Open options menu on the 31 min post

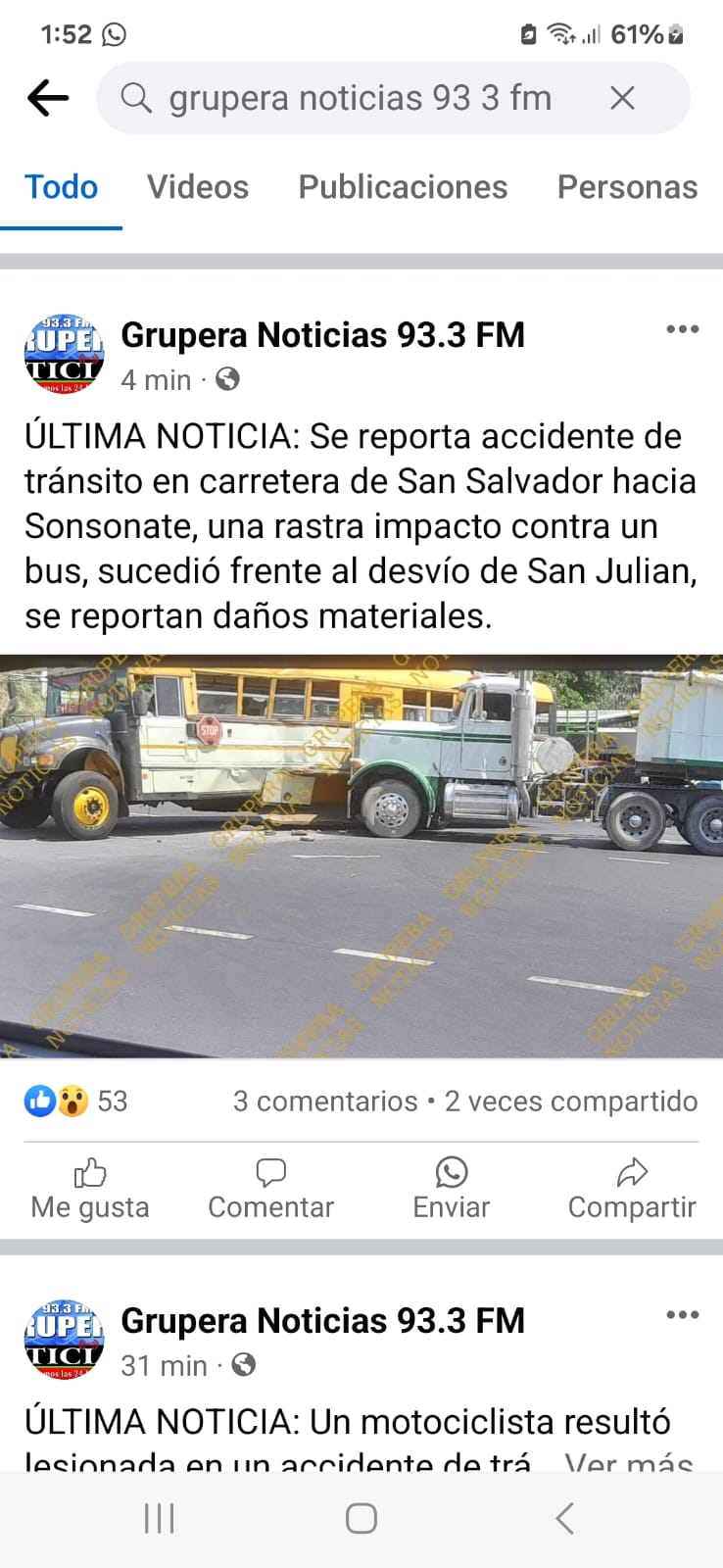coord(682,1315)
